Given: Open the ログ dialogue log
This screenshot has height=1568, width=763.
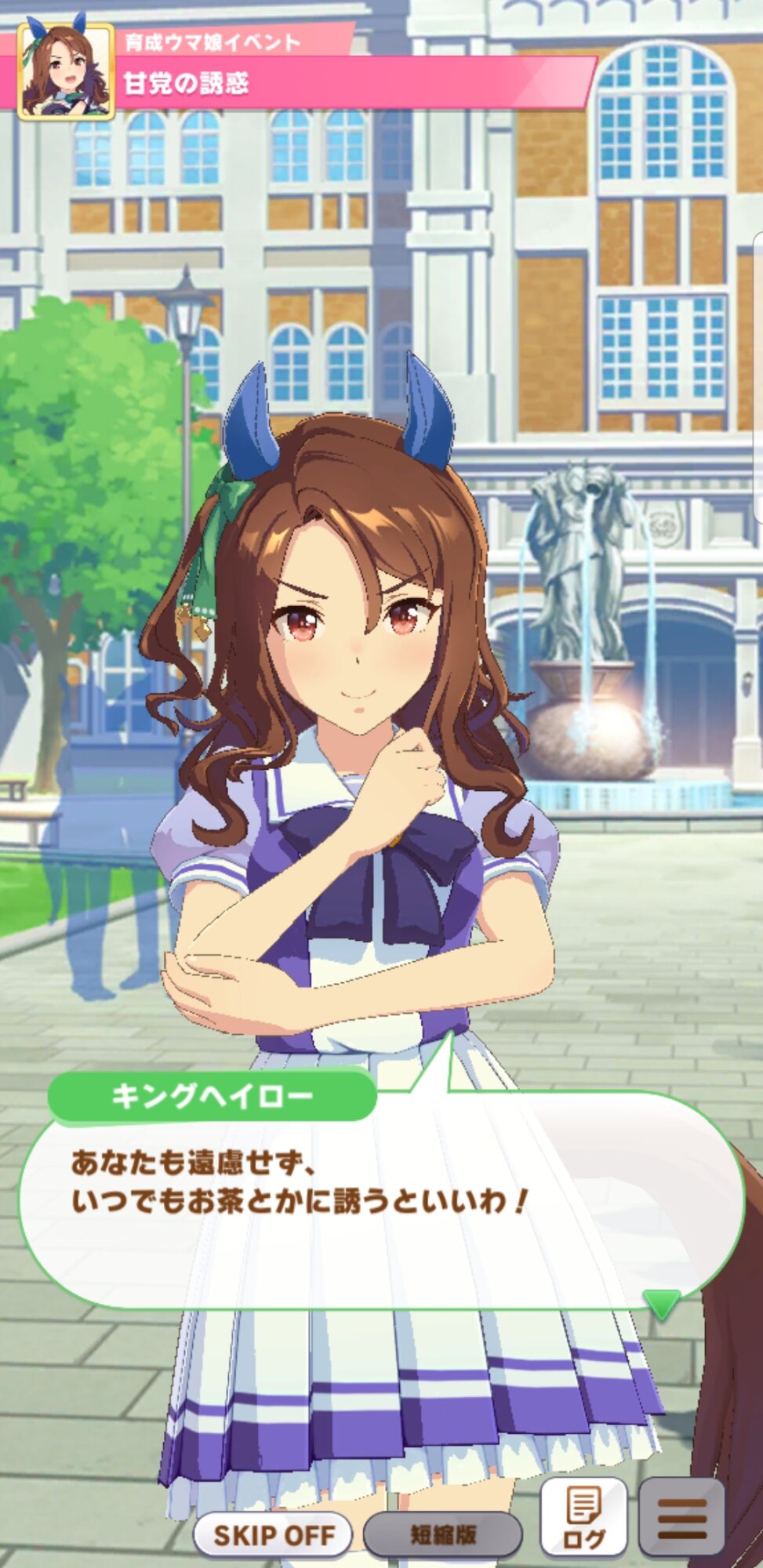Looking at the screenshot, I should click(x=583, y=1517).
